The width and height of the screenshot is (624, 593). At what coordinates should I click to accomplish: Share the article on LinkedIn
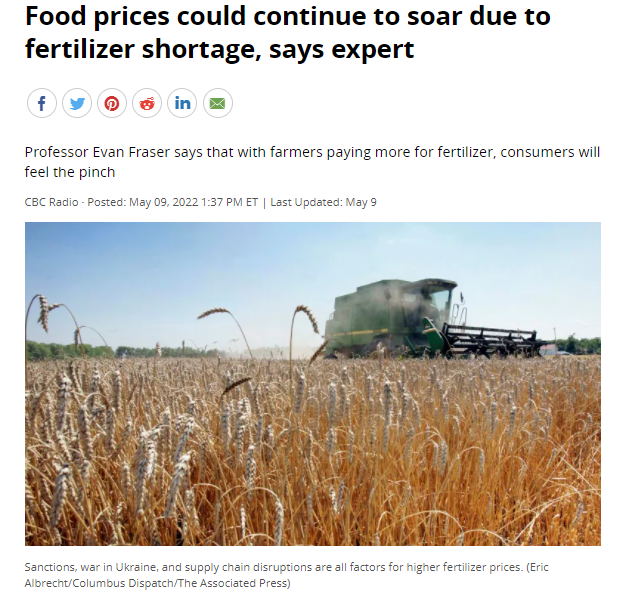[182, 103]
